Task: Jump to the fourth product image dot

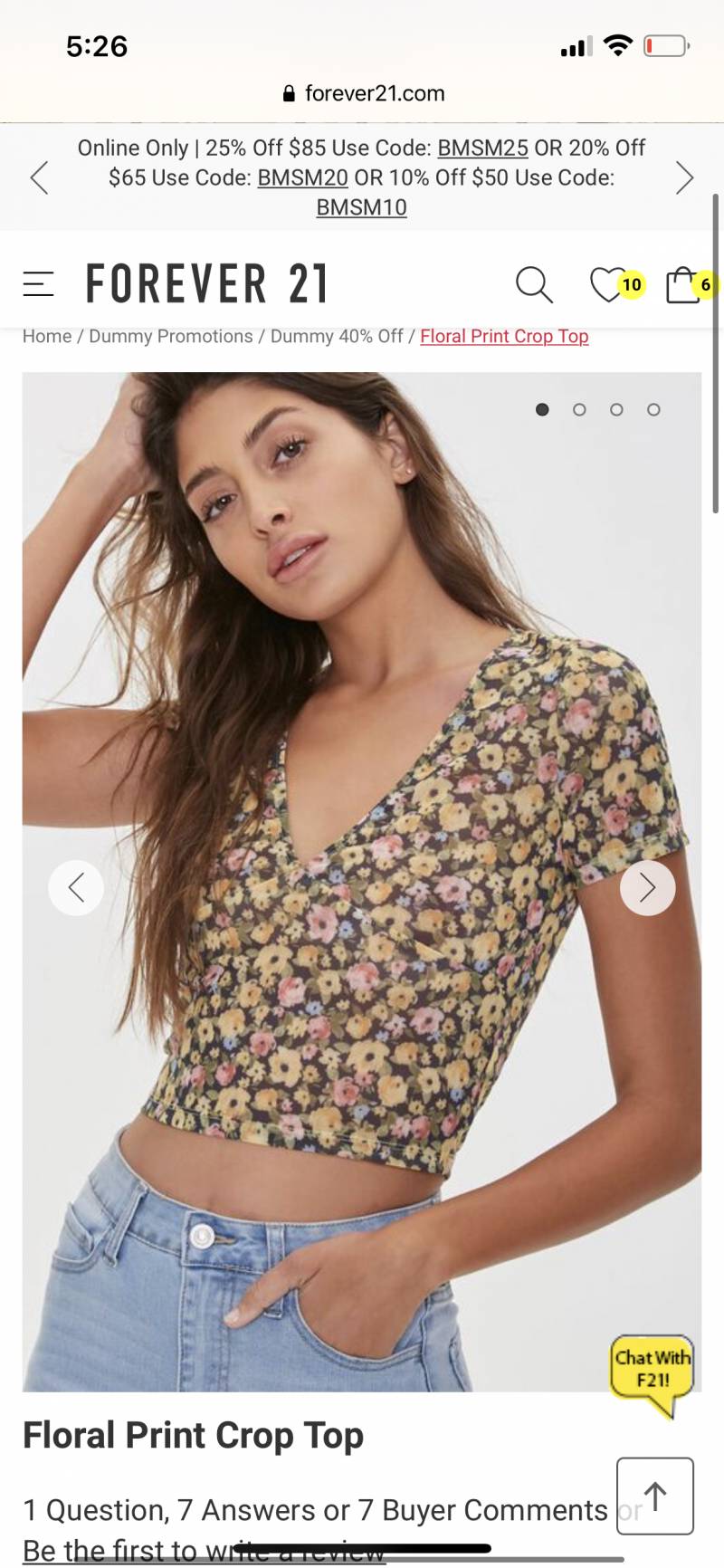Action: 653,409
